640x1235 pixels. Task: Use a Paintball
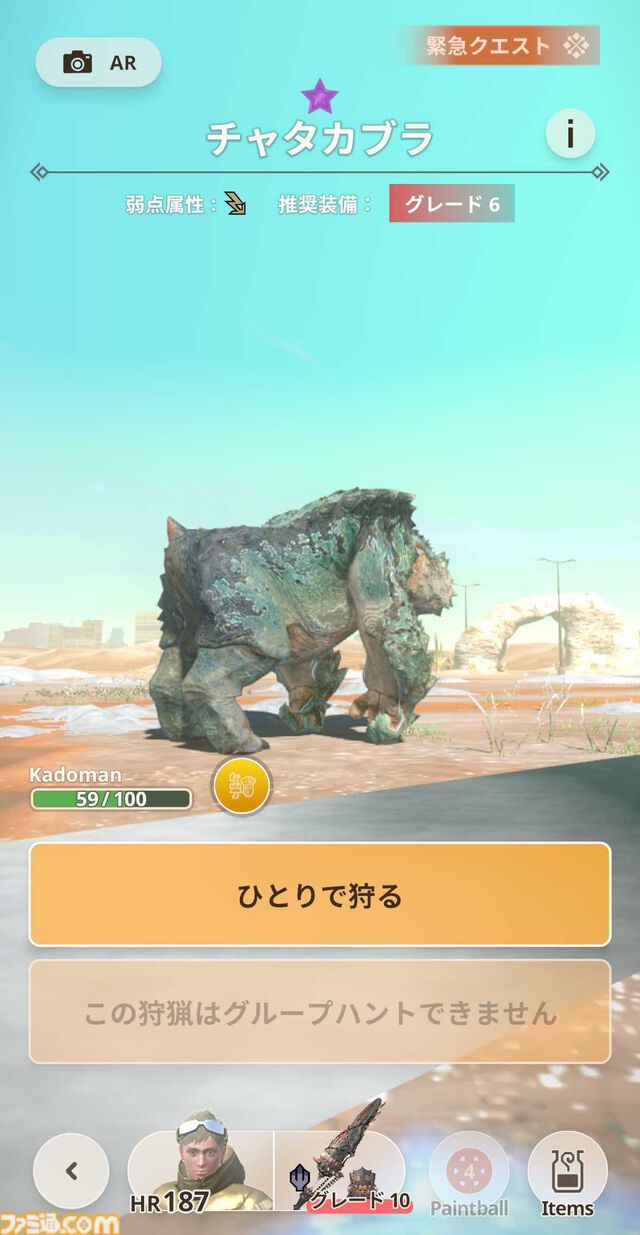pos(468,1171)
